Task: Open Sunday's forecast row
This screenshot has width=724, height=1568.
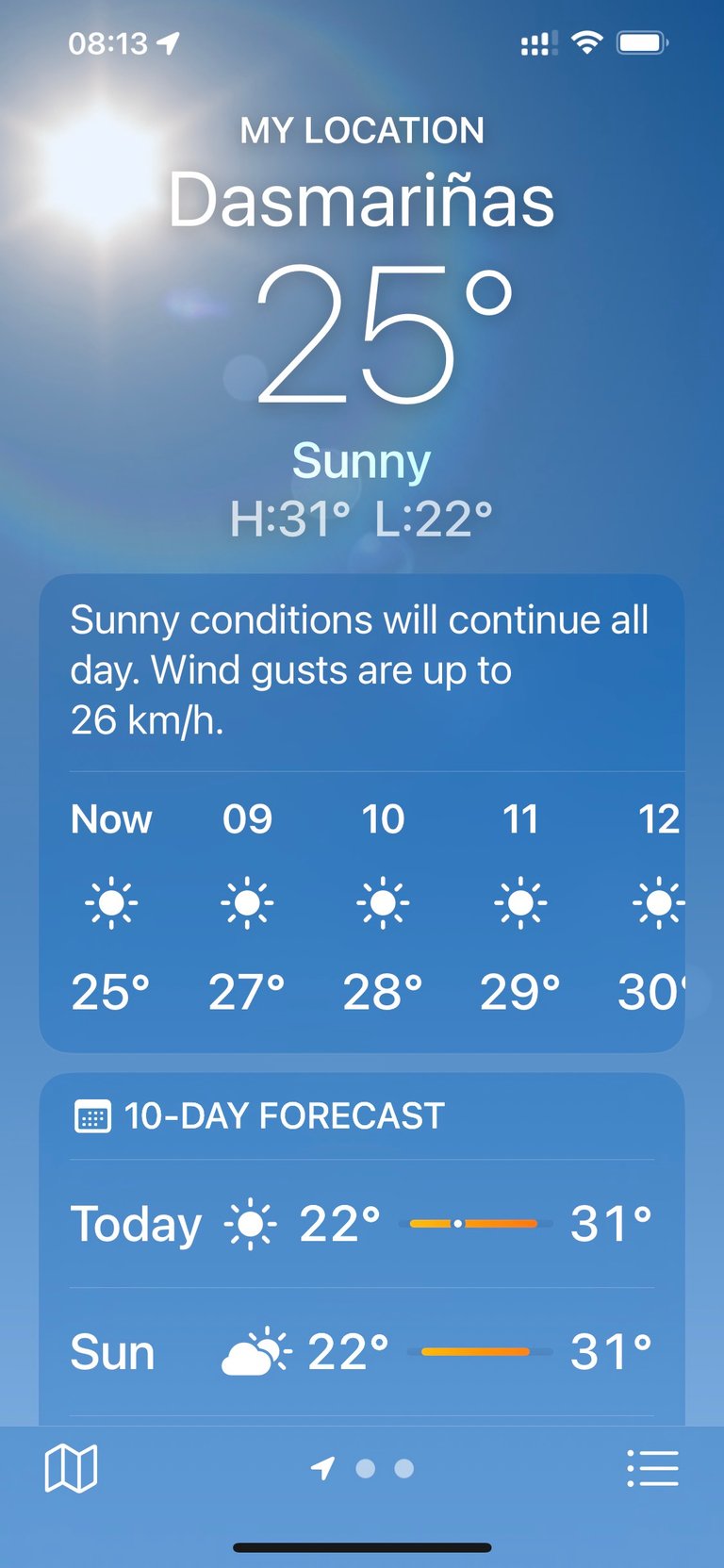Action: point(361,1352)
